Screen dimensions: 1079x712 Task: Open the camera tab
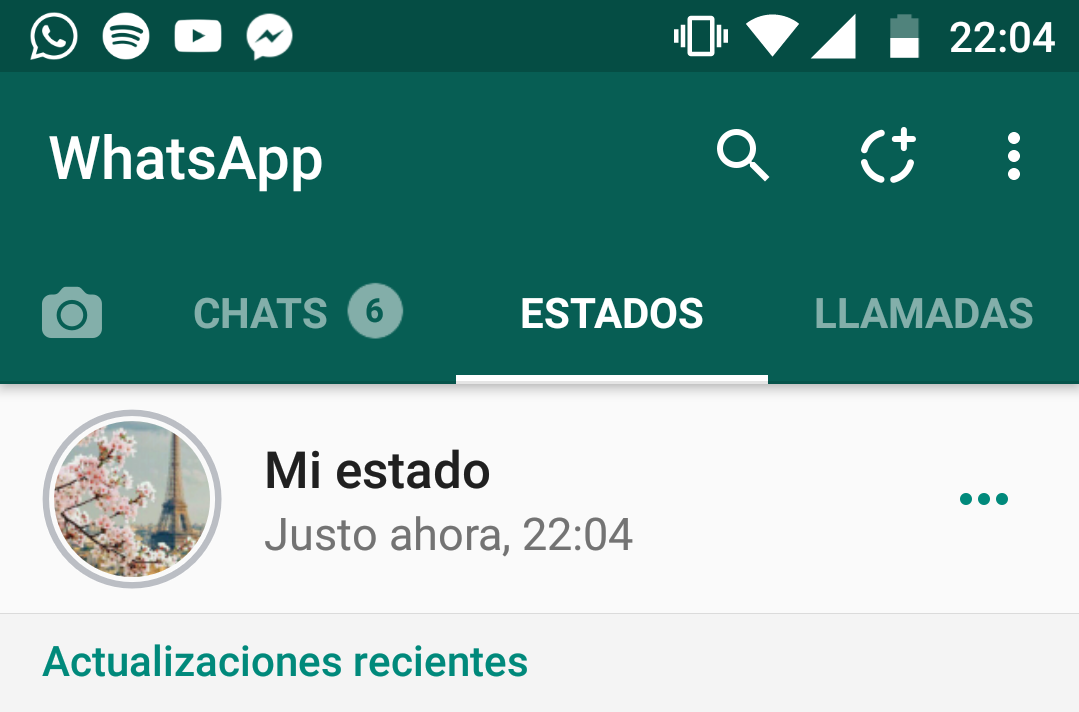click(x=72, y=314)
